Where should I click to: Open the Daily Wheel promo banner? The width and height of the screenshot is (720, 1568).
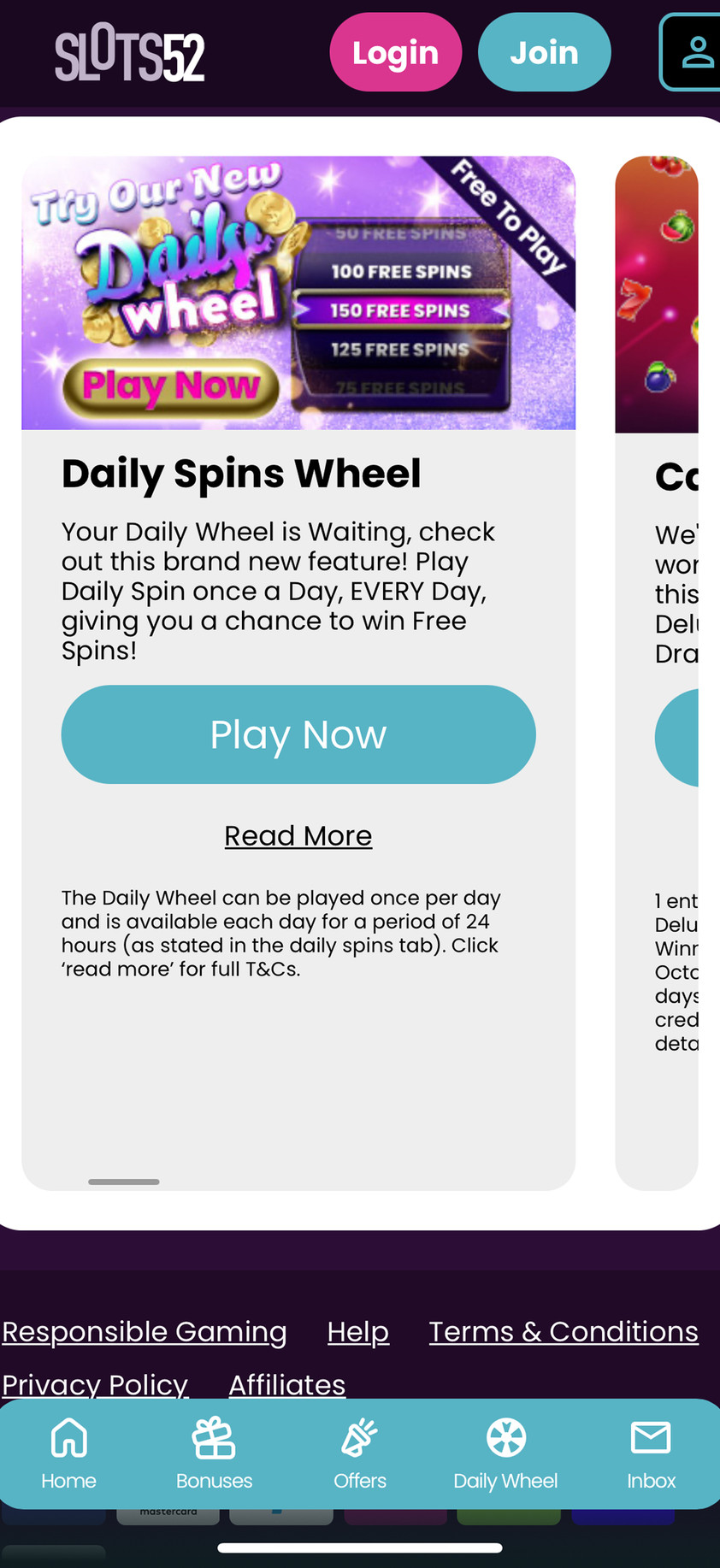pos(298,292)
